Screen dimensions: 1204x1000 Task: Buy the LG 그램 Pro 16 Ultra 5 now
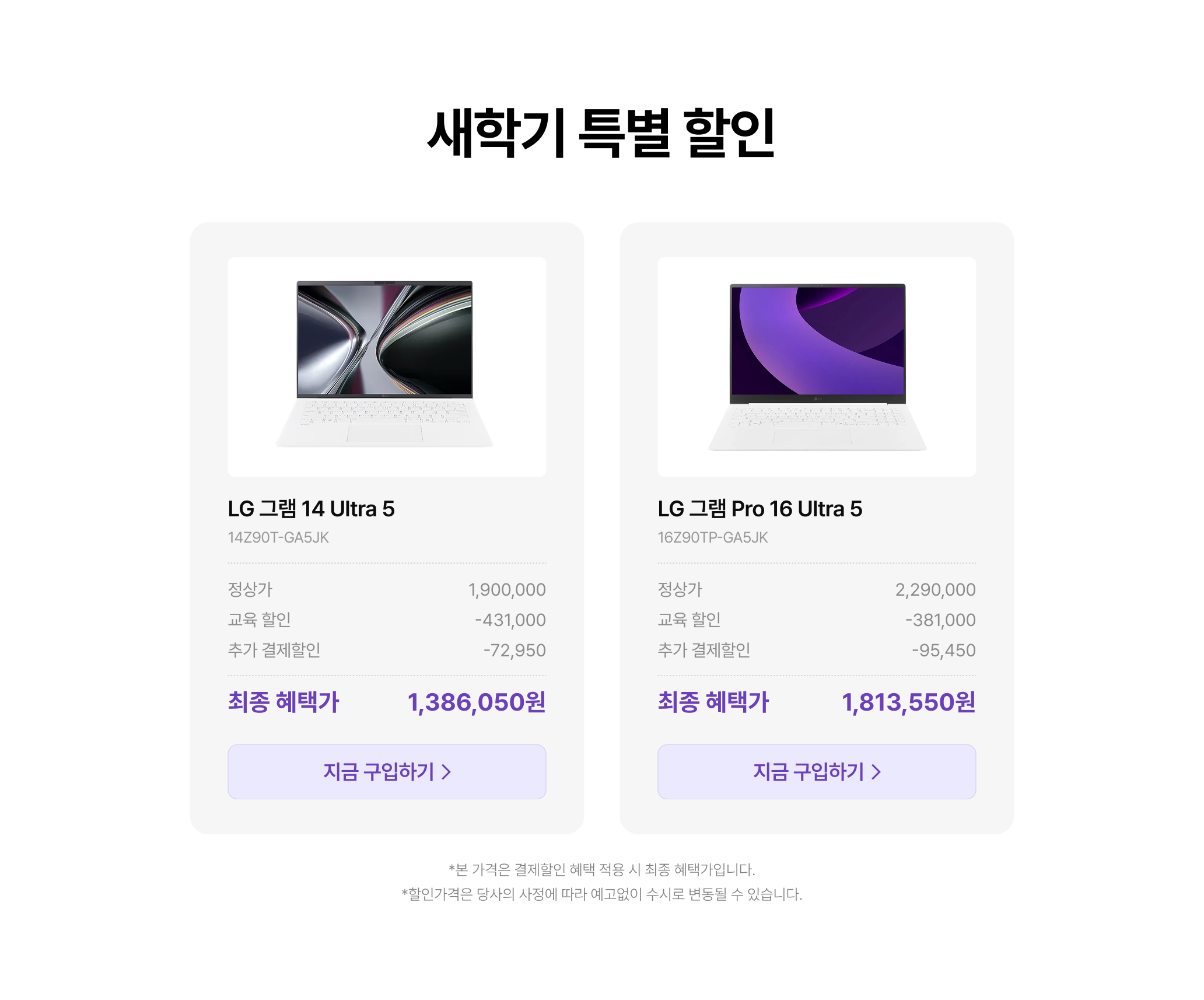[816, 771]
